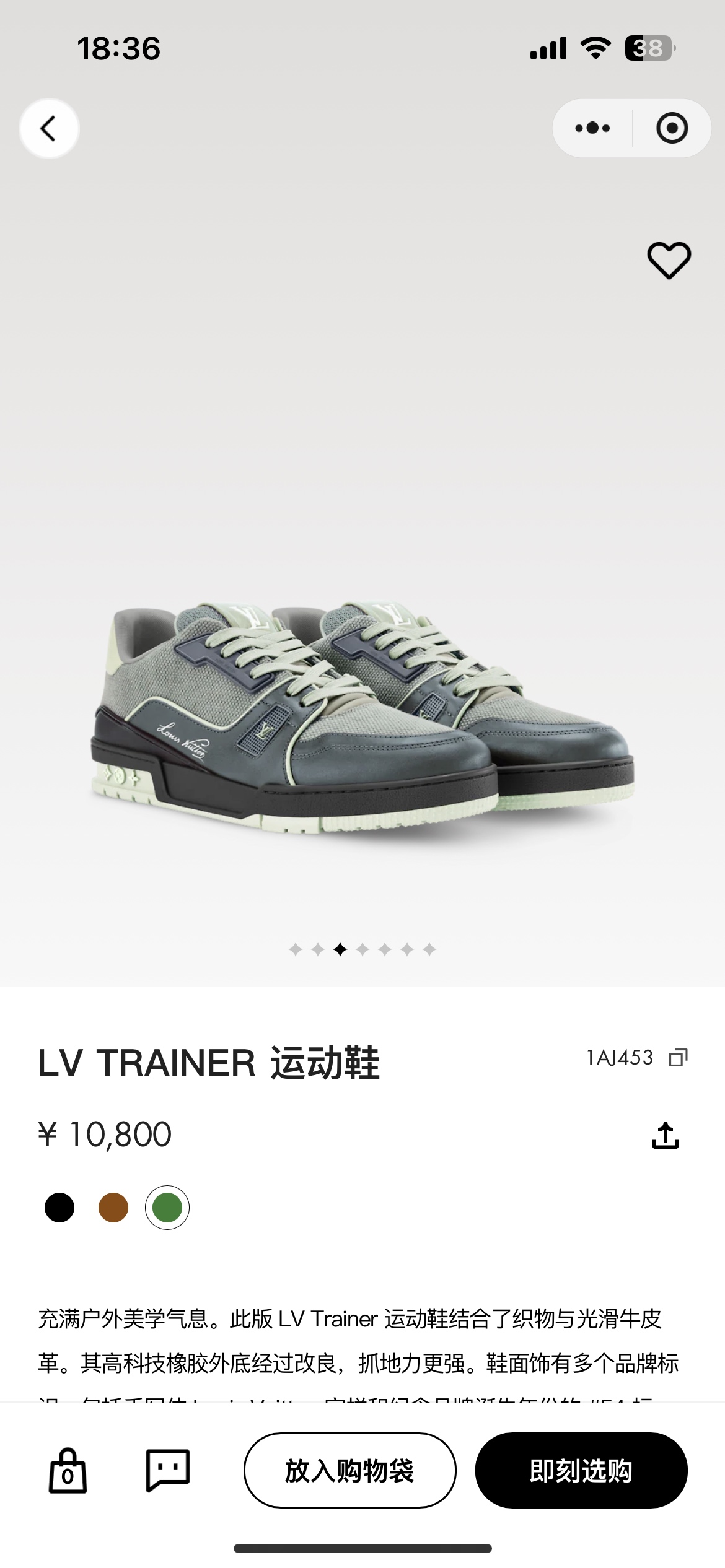This screenshot has width=725, height=1568.
Task: Select the green colorway option
Action: (167, 1208)
